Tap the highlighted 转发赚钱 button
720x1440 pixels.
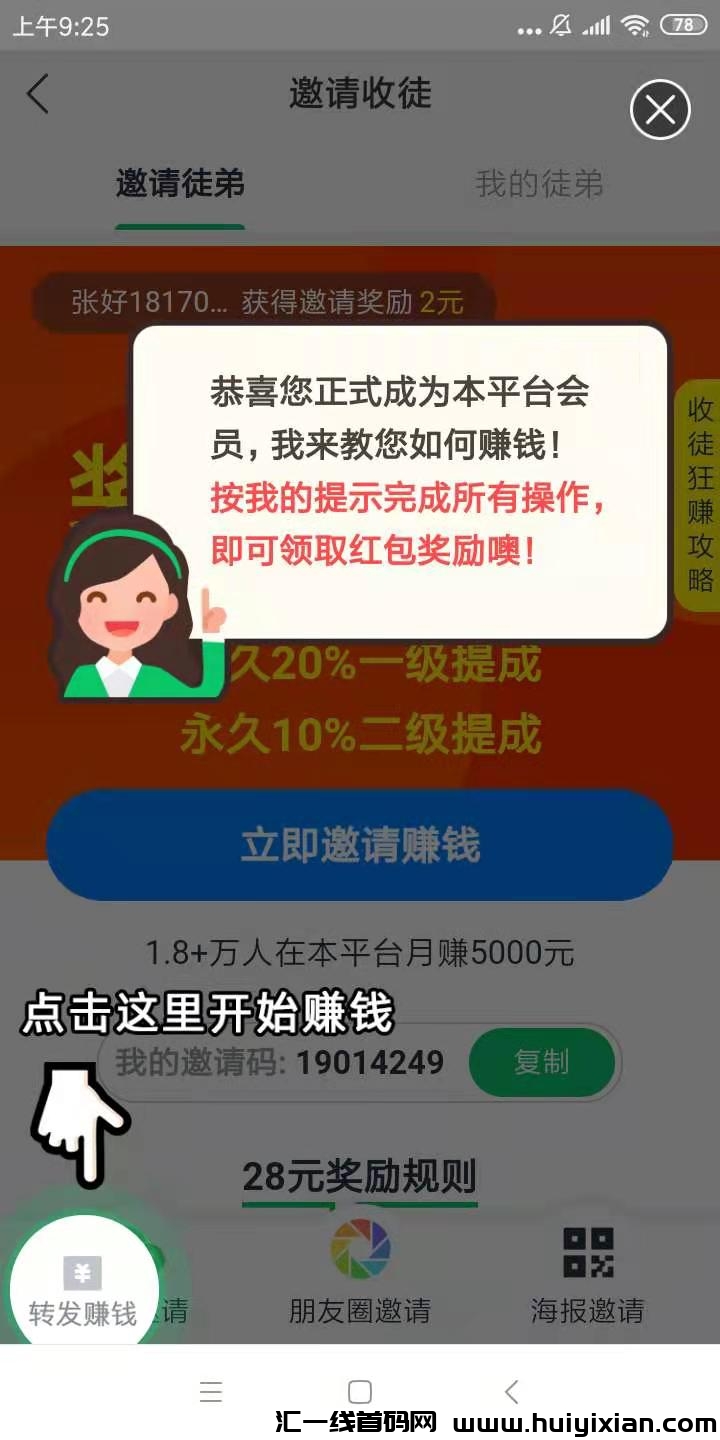(84, 1290)
